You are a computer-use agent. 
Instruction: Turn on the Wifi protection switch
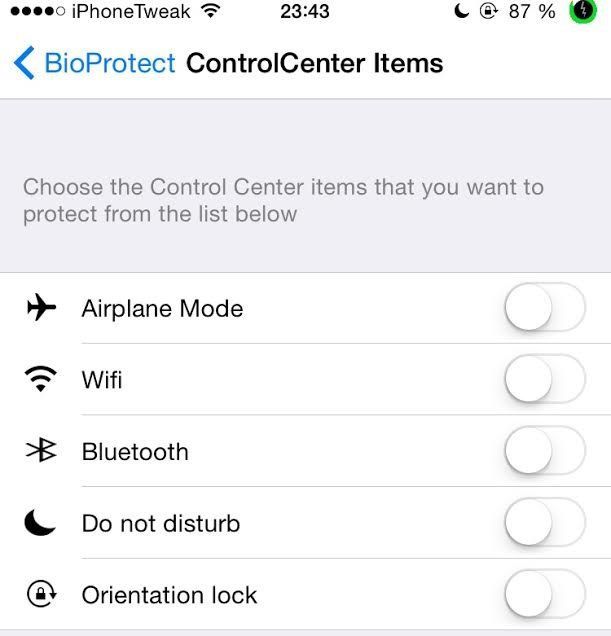[x=543, y=380]
